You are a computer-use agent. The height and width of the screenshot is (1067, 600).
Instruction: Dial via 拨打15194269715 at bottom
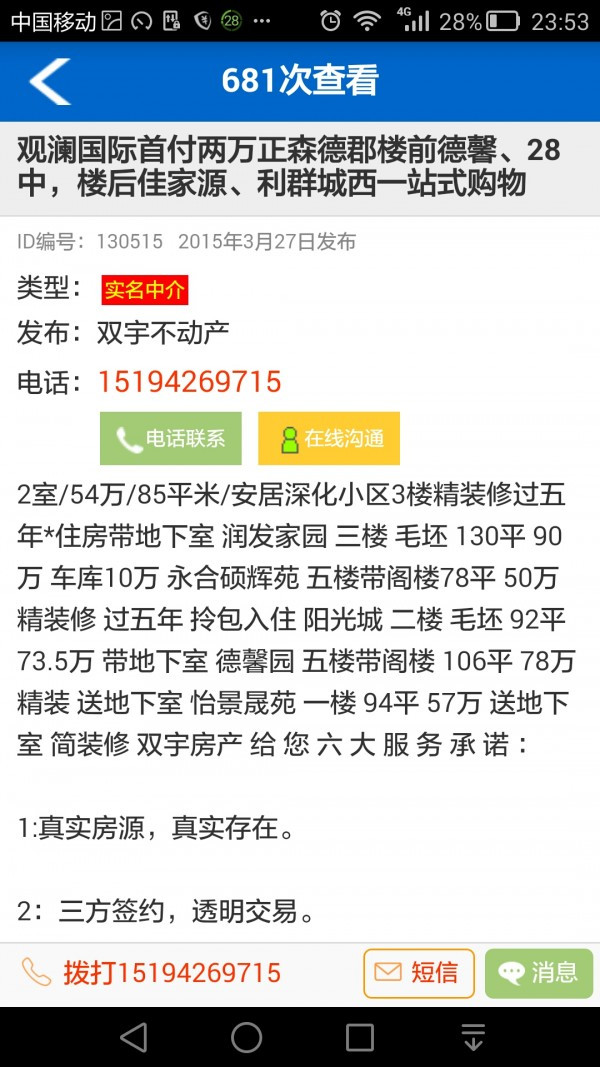pos(153,973)
